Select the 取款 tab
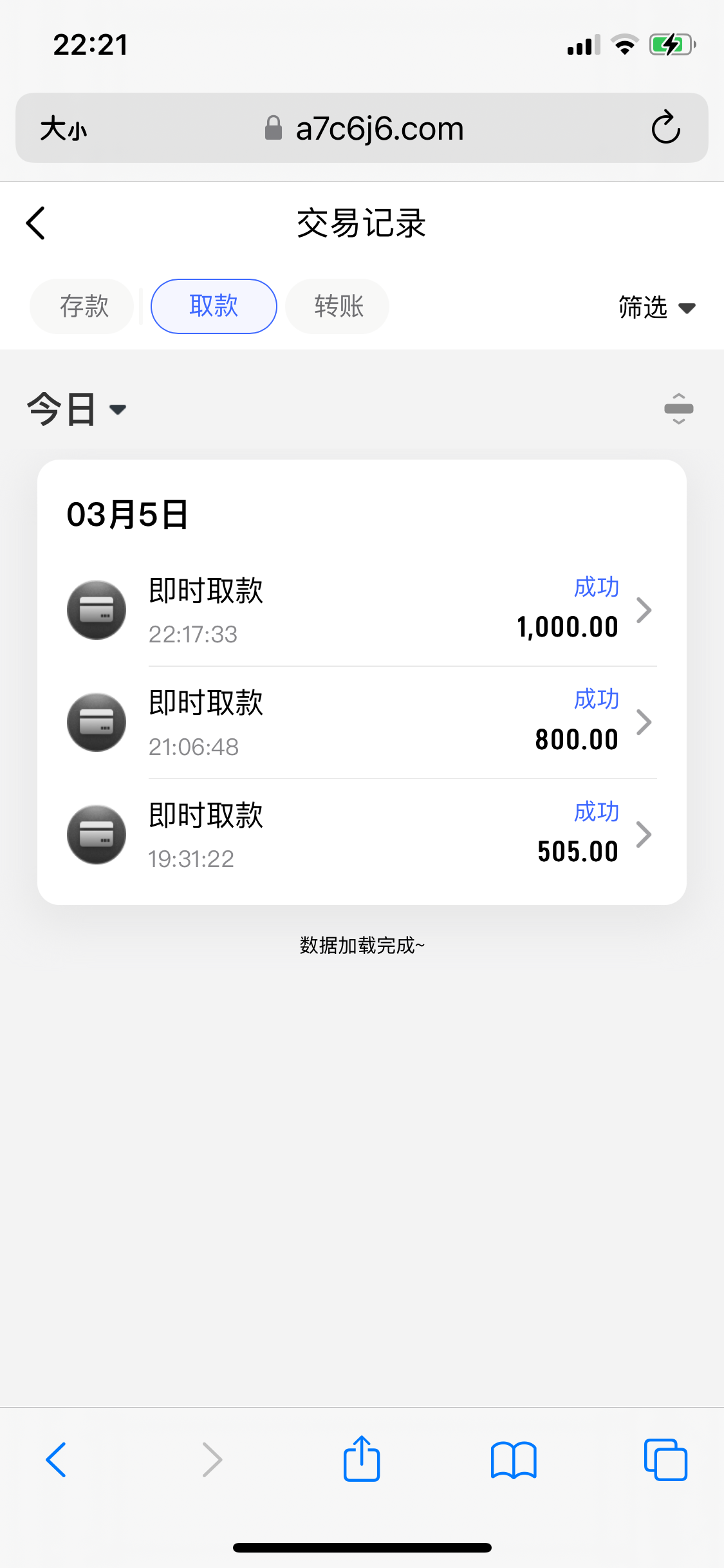Screen dimensions: 724x1568 coord(214,306)
